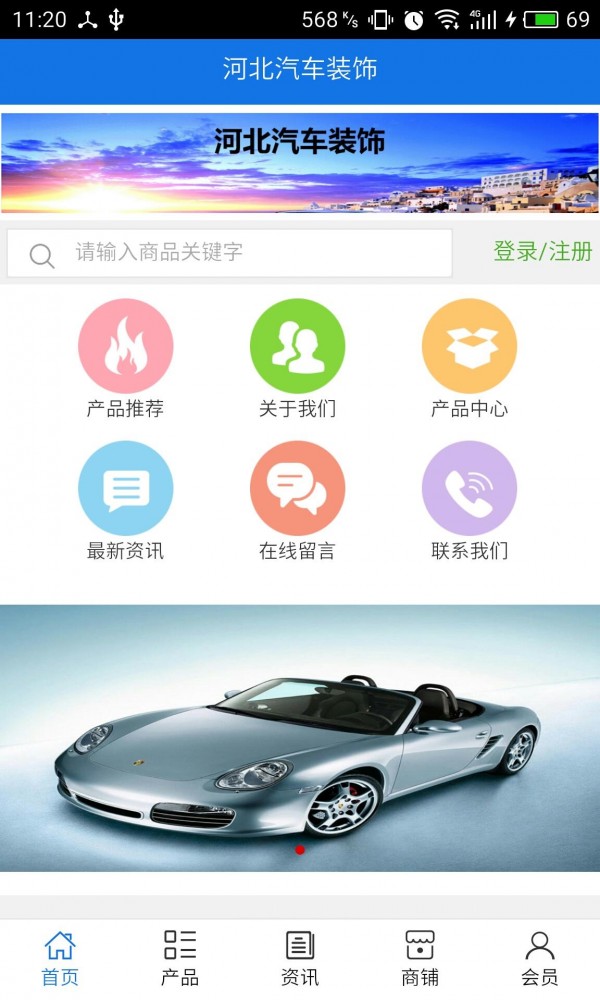Switch to the 商铺 shops tab

click(x=420, y=958)
